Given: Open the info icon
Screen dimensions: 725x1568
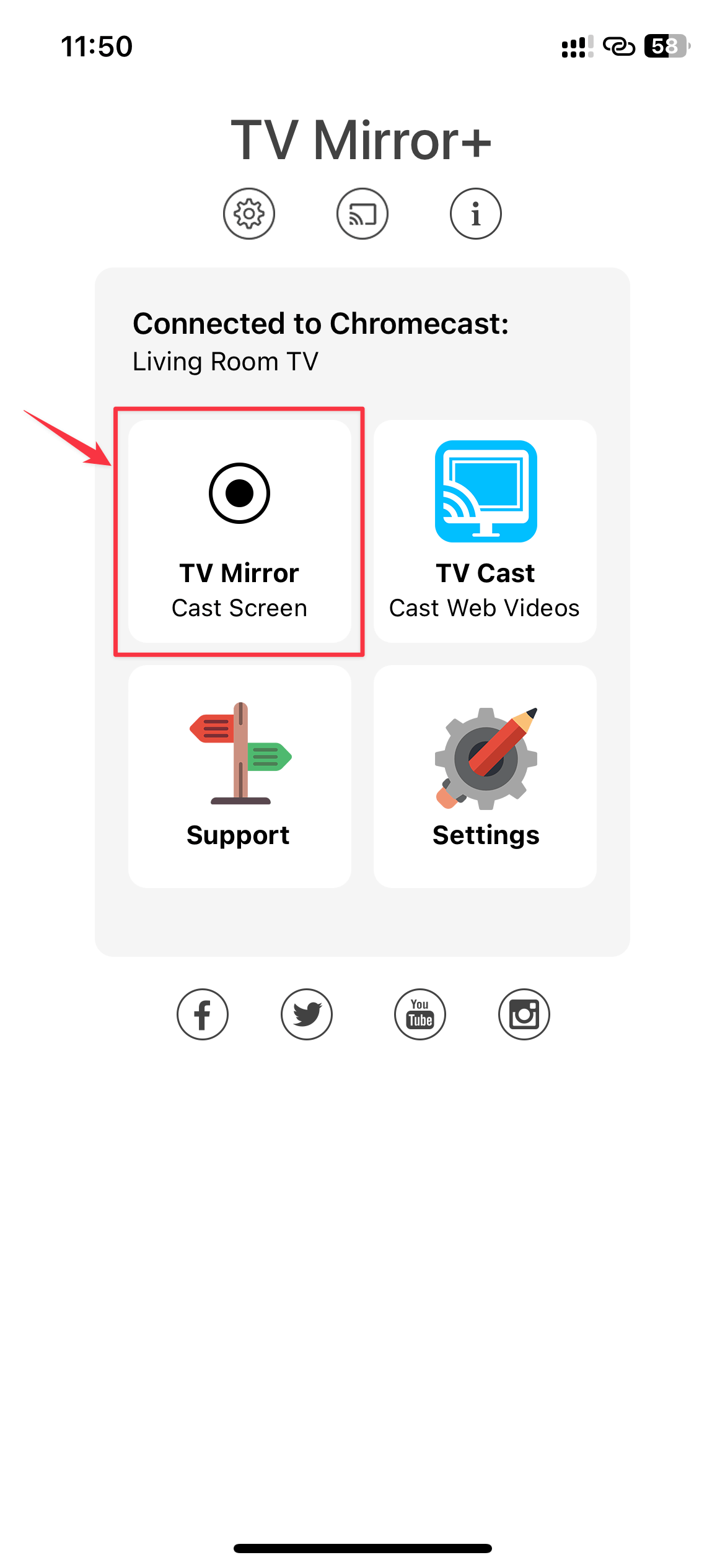Looking at the screenshot, I should click(x=475, y=214).
